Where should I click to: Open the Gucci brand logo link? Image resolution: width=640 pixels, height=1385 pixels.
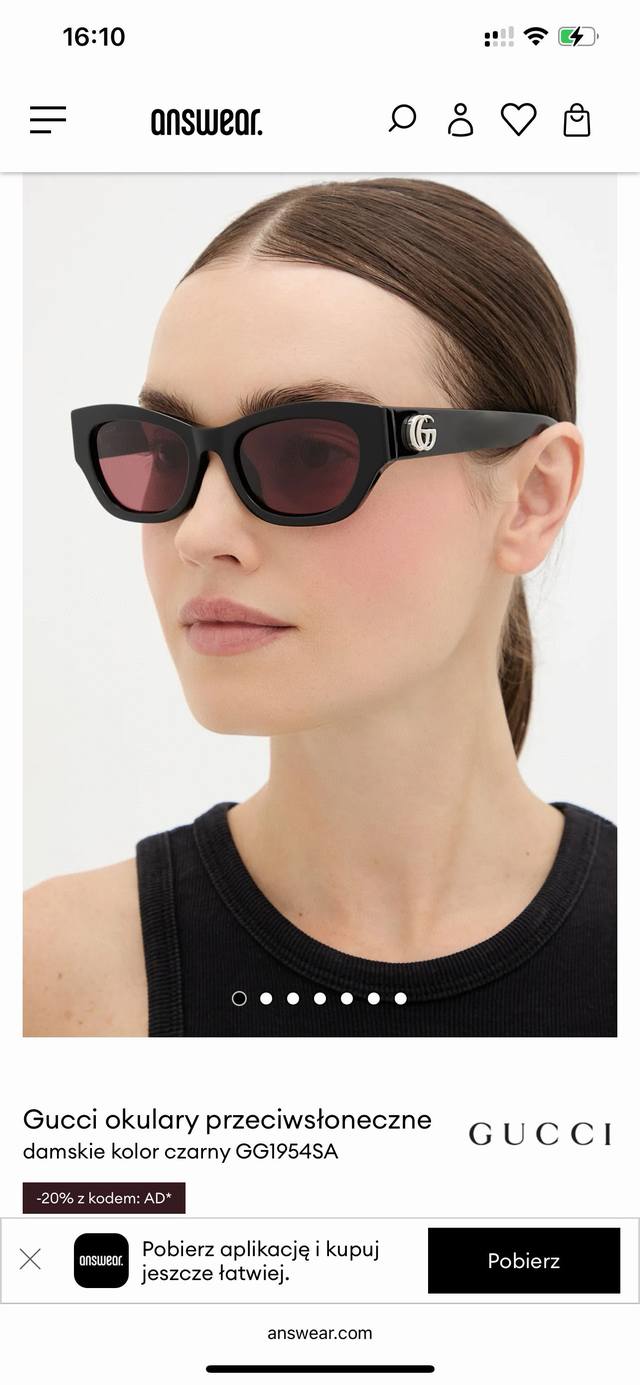point(540,1134)
